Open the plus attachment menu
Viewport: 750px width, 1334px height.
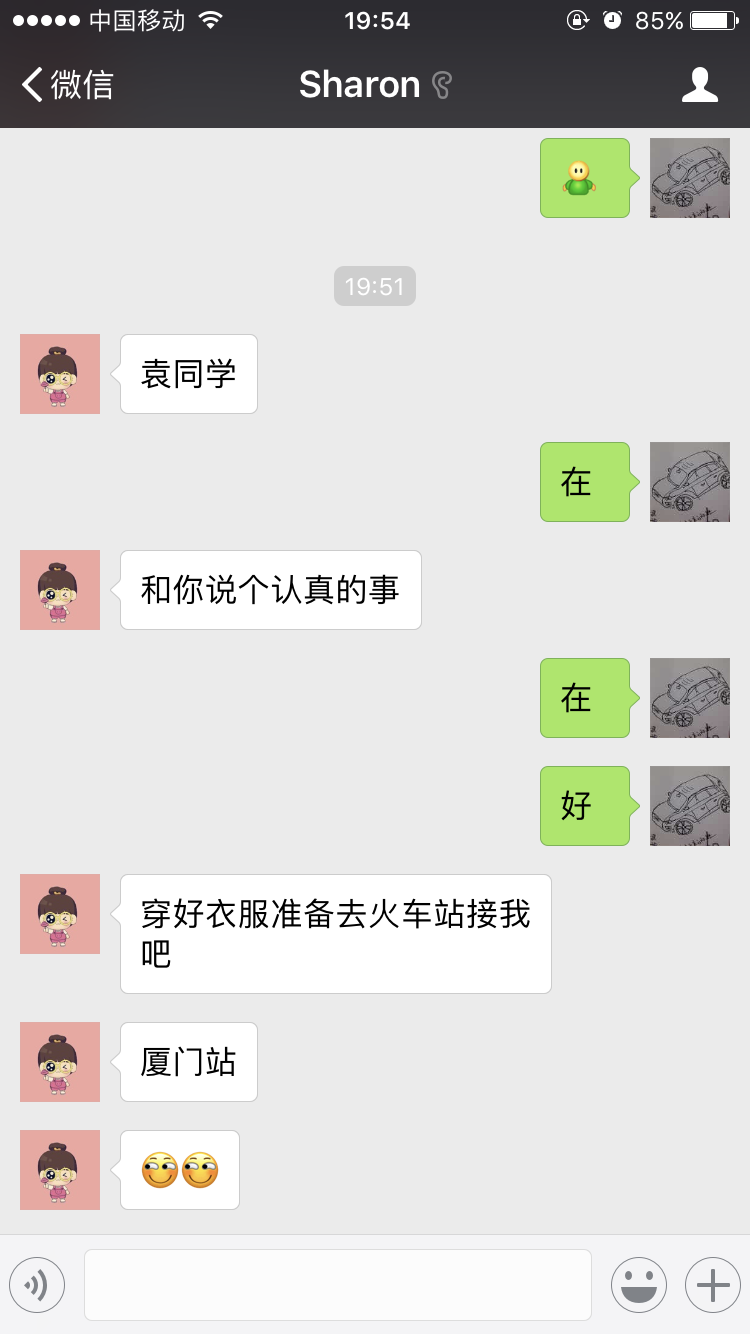pyautogui.click(x=712, y=1285)
